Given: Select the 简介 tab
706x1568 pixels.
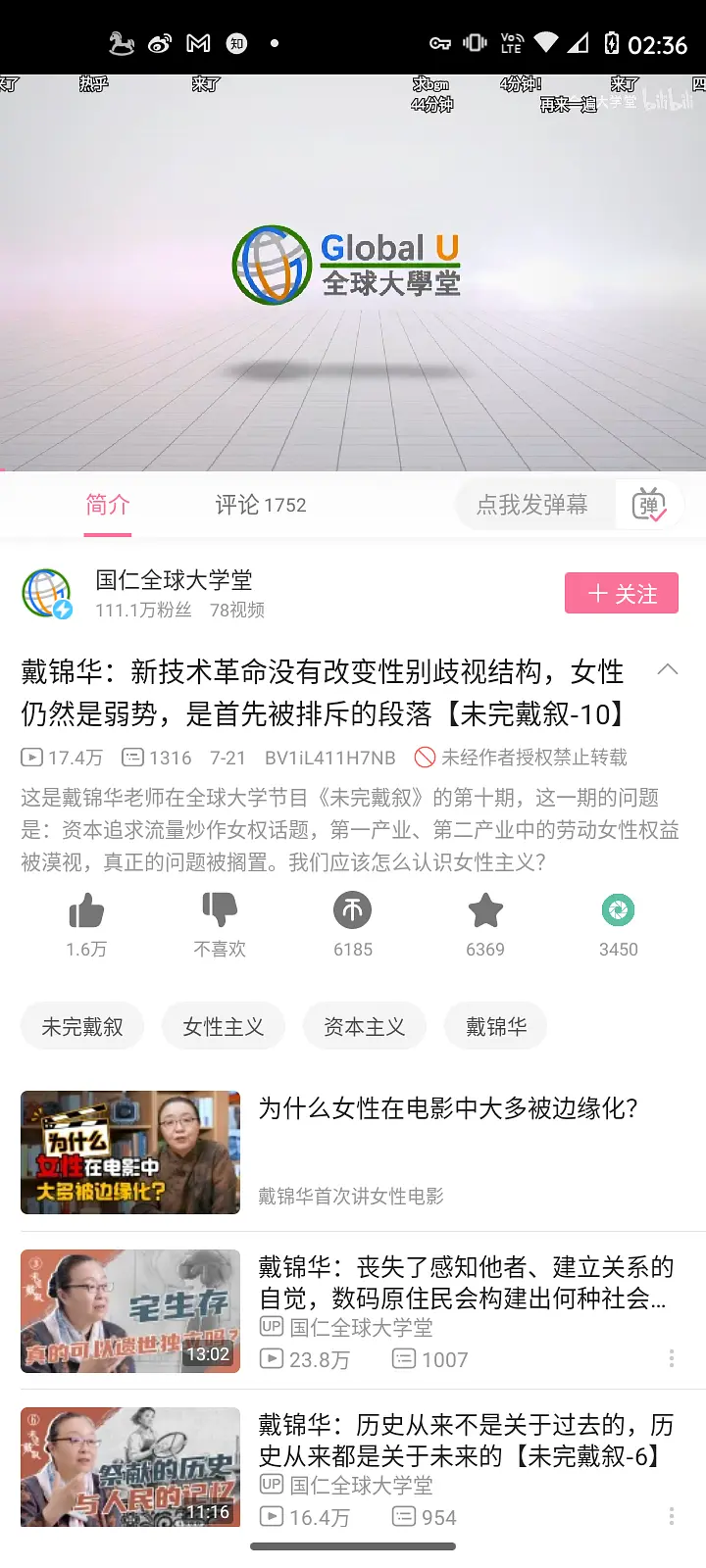Looking at the screenshot, I should (x=107, y=505).
